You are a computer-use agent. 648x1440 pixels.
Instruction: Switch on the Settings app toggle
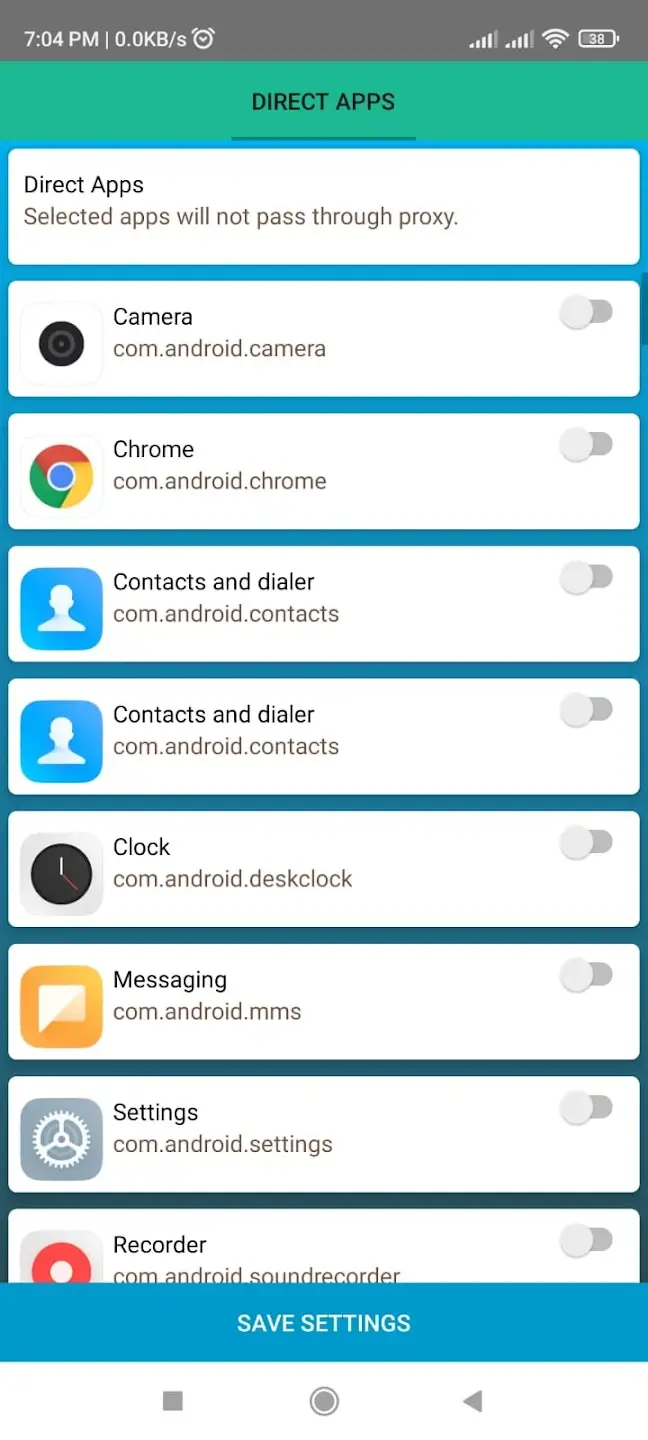[x=586, y=1108]
